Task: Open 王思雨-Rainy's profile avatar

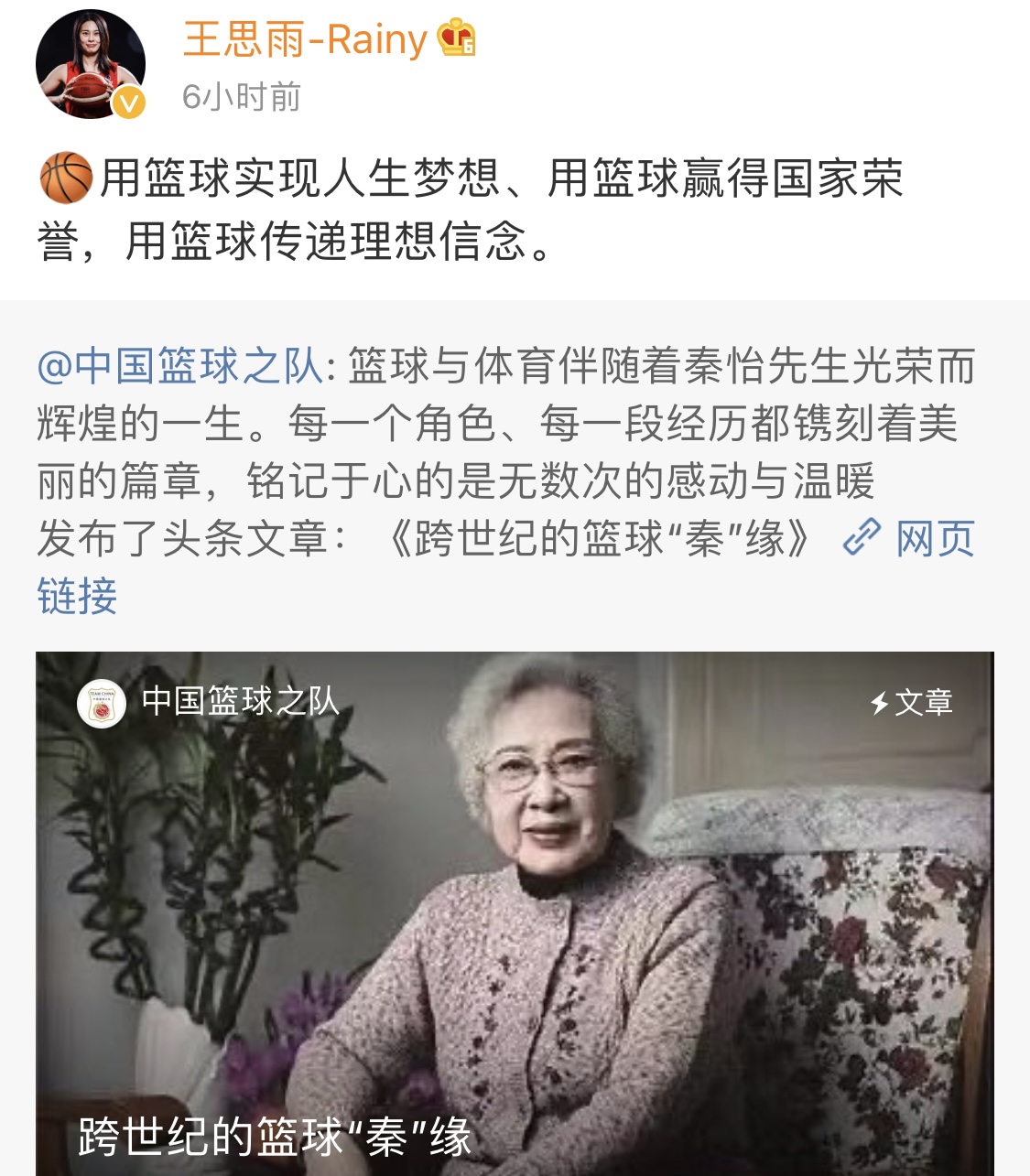Action: click(90, 64)
